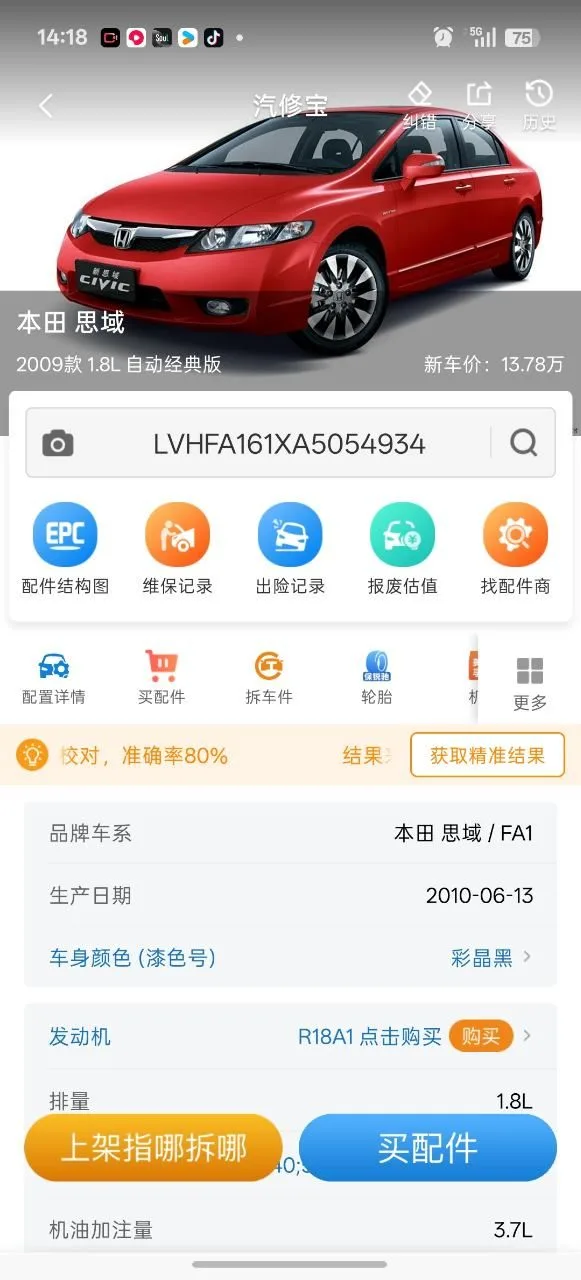Open 配件结构图 EPC diagrams
The image size is (581, 1280).
click(65, 549)
